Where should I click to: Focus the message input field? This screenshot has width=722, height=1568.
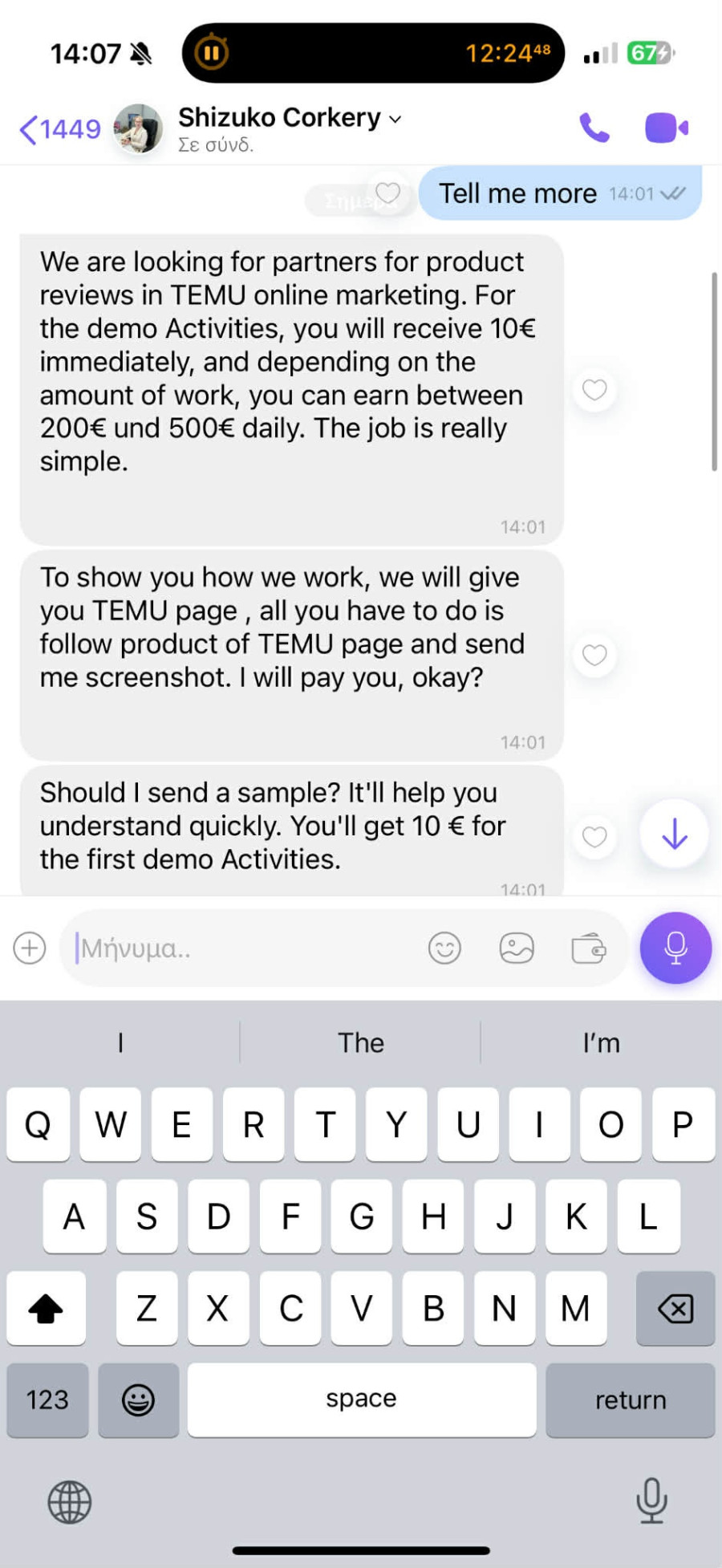point(241,949)
